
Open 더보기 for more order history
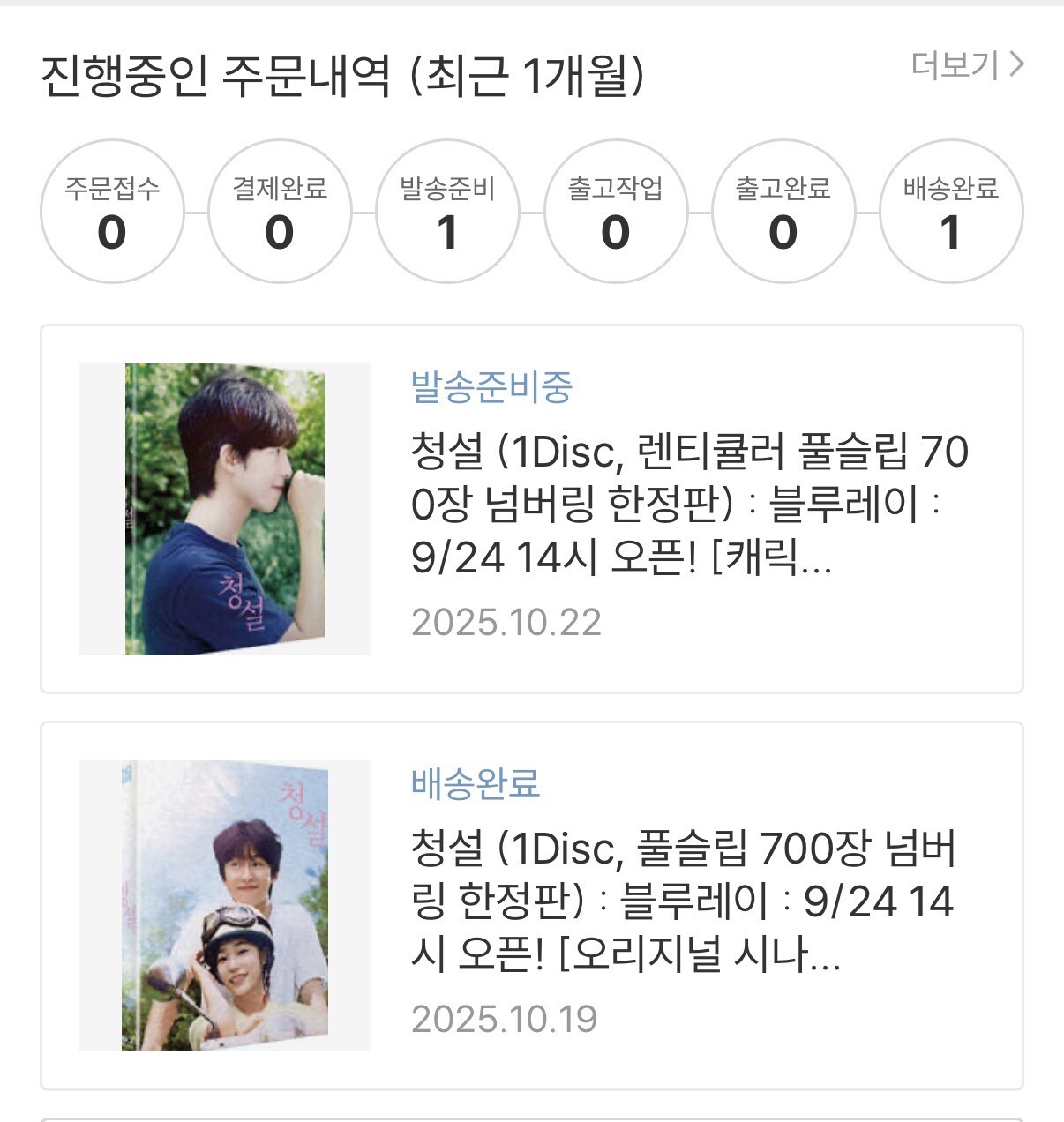click(966, 65)
